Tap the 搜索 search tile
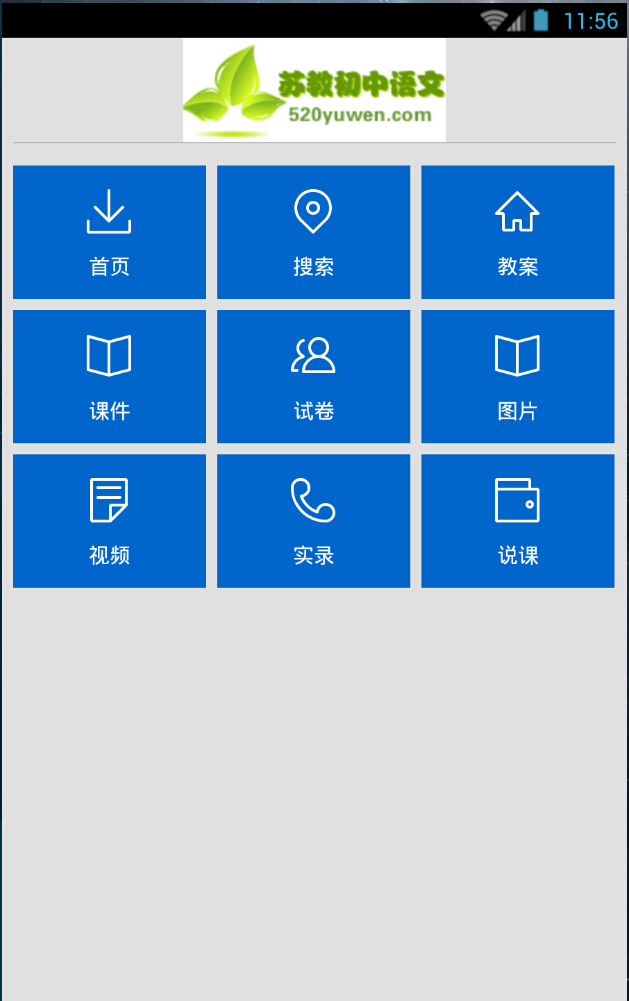 tap(313, 232)
